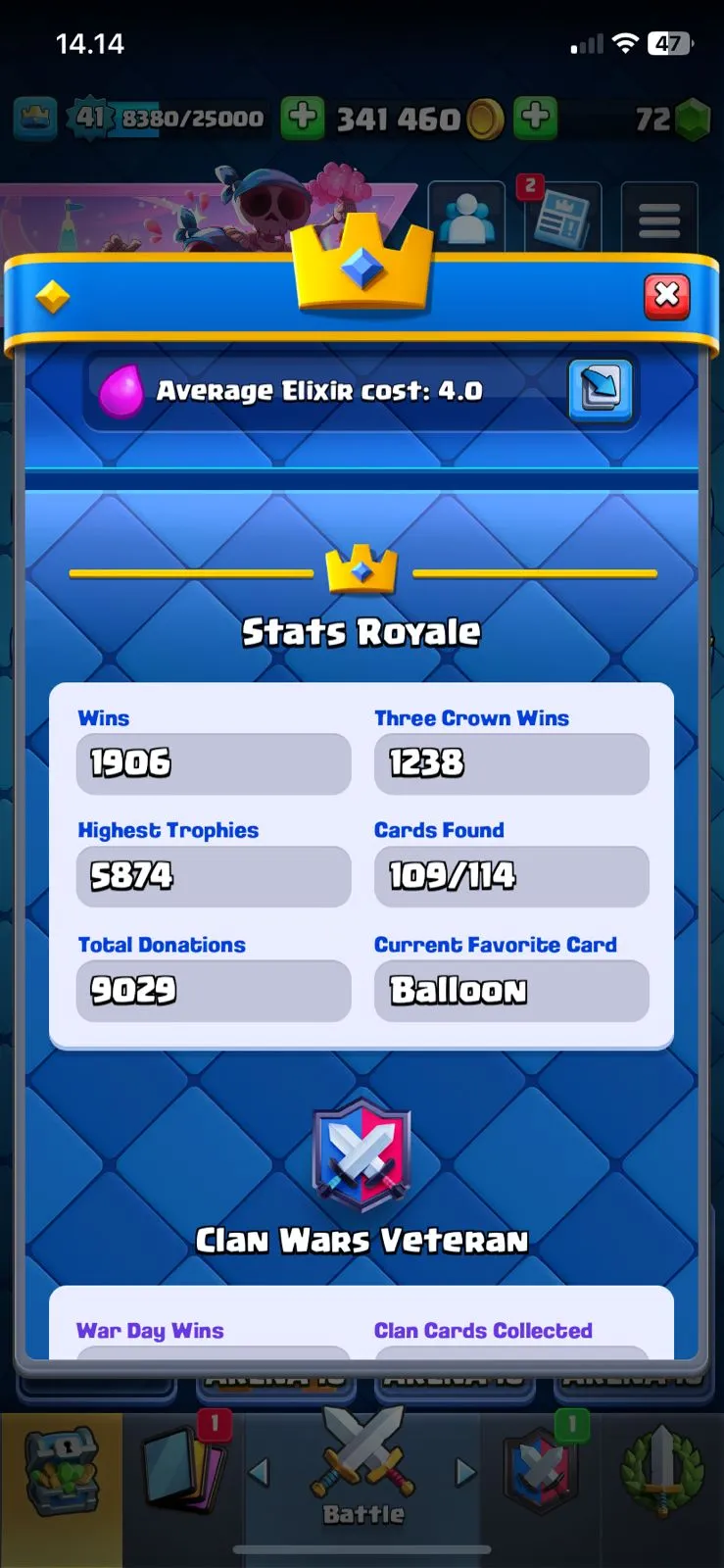
Task: Expand the left arena arrow beside Battle
Action: (x=259, y=1468)
